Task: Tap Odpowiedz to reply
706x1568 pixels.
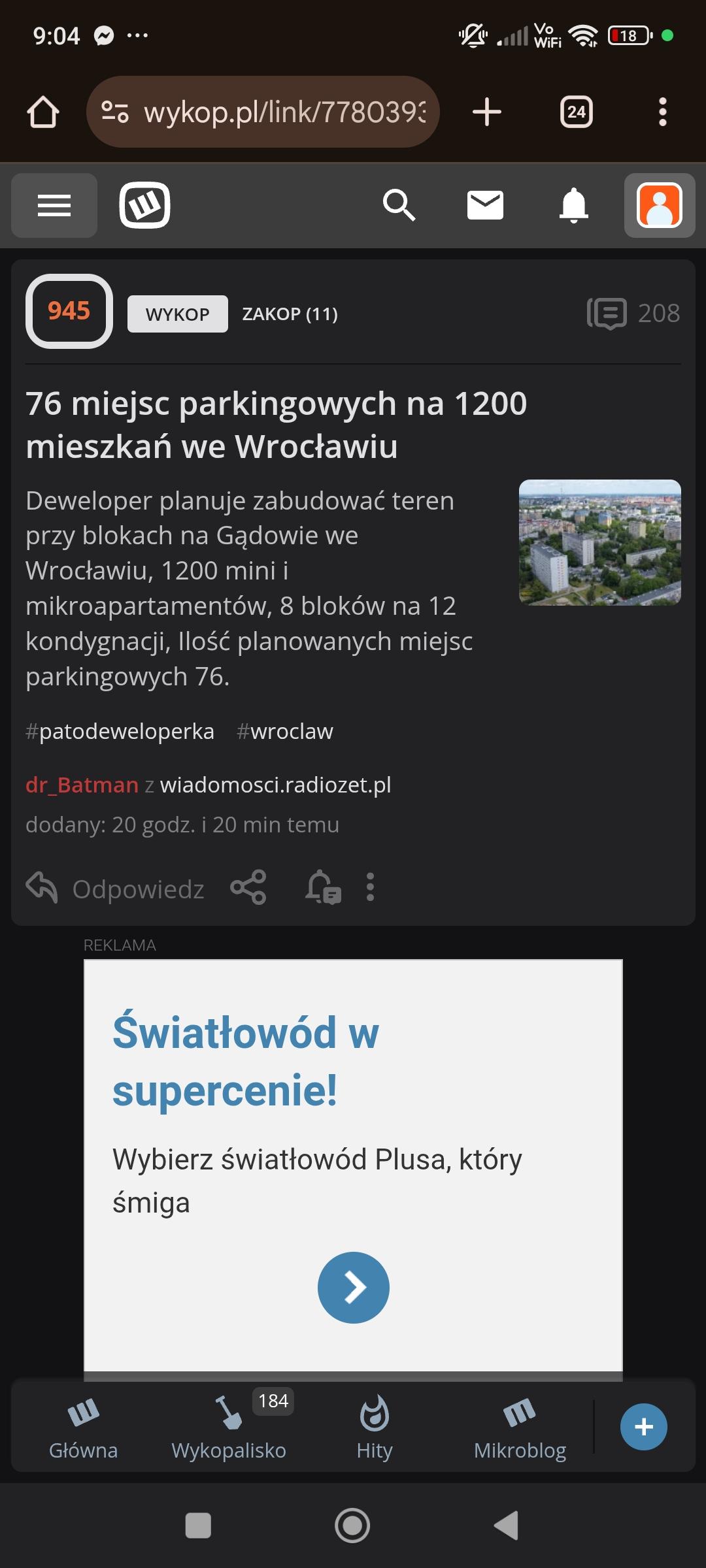Action: point(116,889)
